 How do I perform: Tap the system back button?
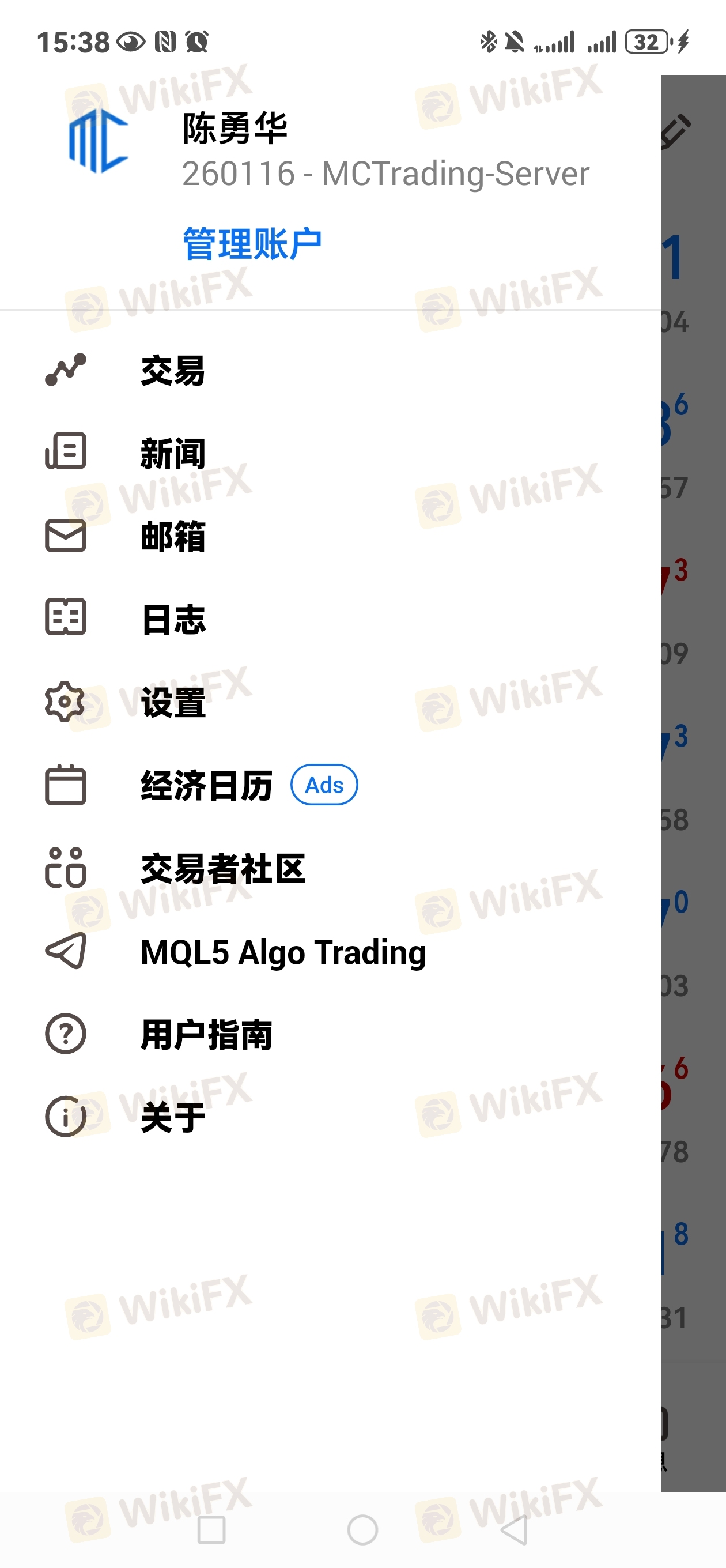[x=513, y=1529]
